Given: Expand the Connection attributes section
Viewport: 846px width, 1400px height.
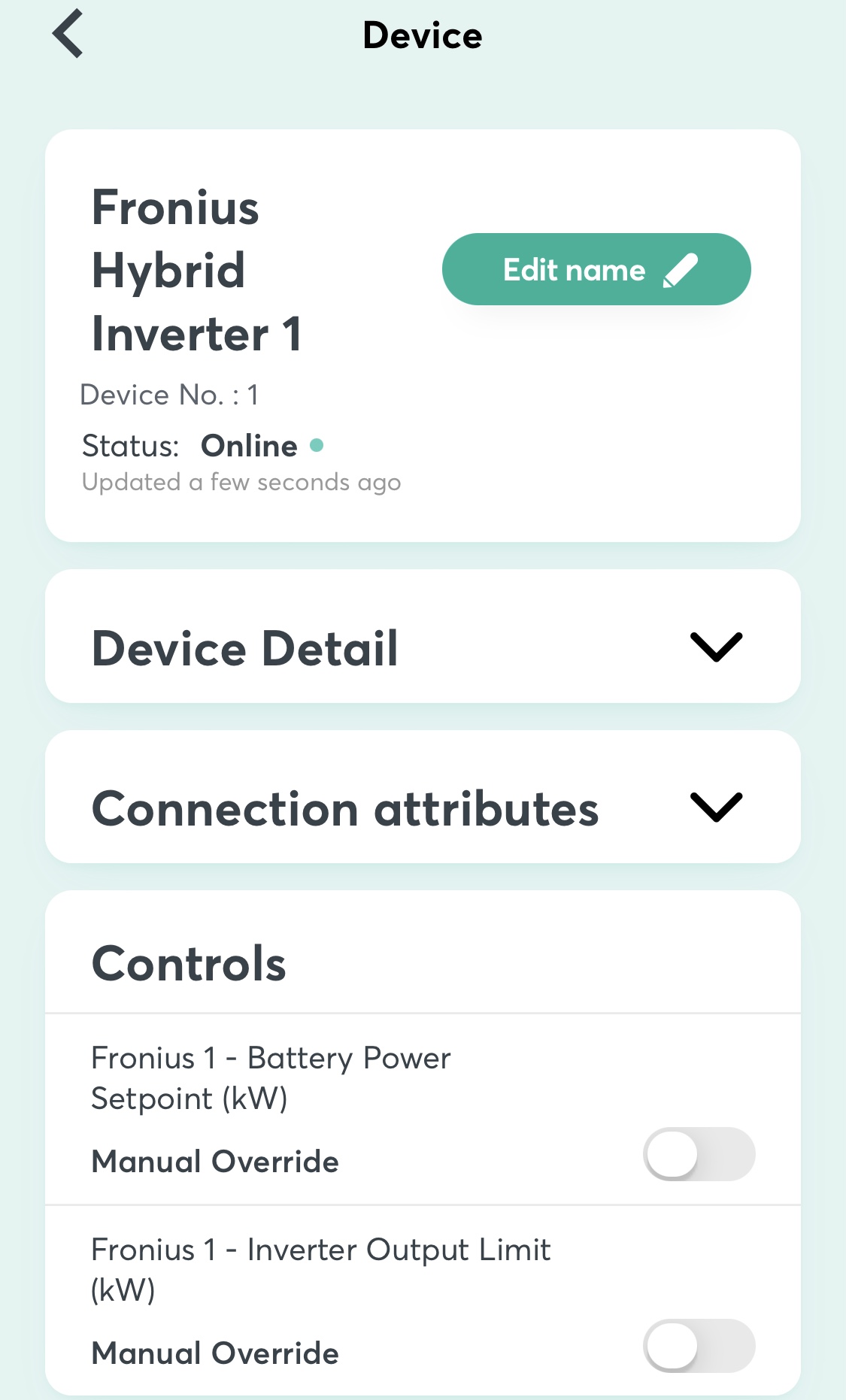Looking at the screenshot, I should pyautogui.click(x=715, y=808).
